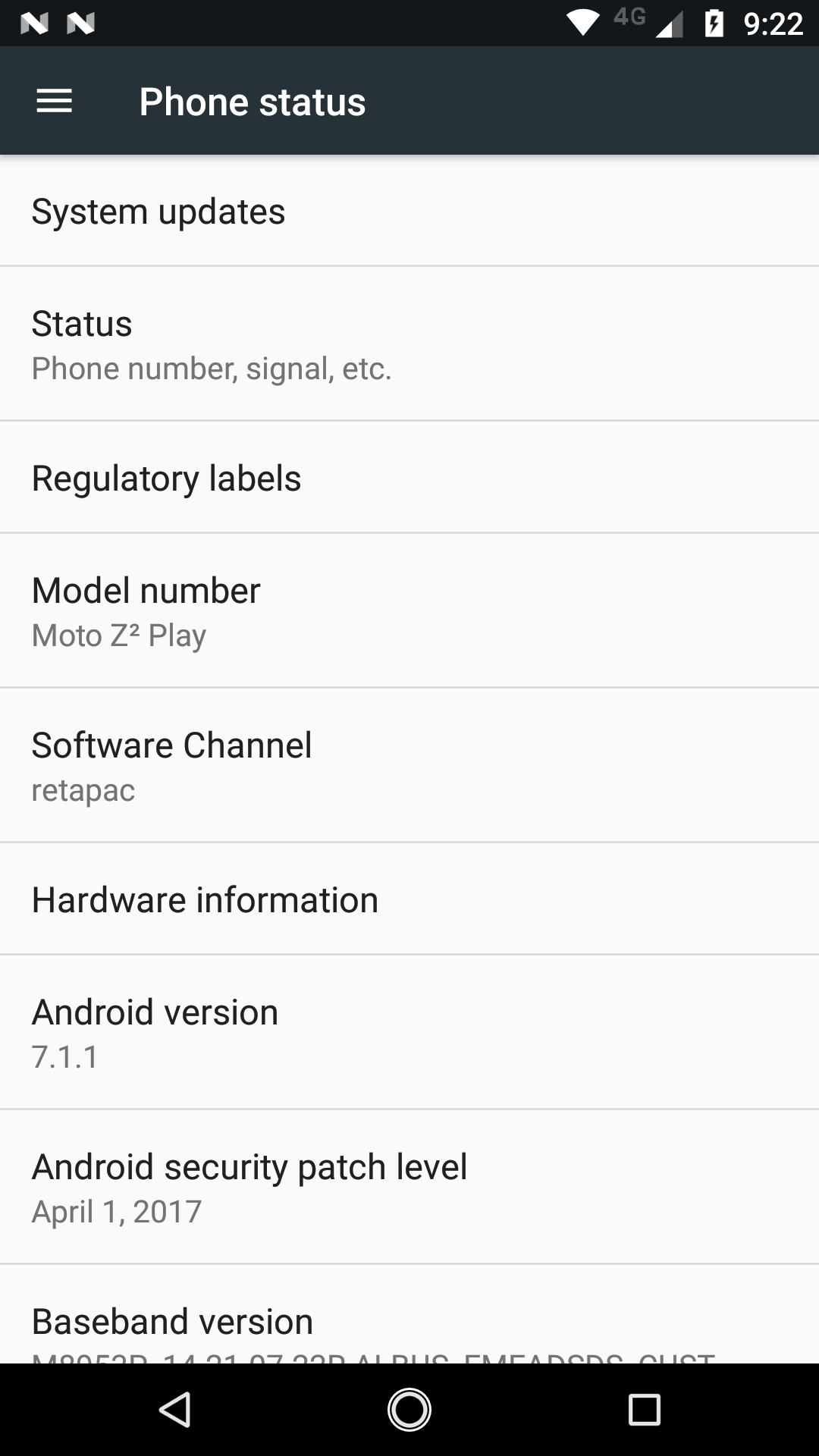Open the recent apps overview
Image resolution: width=819 pixels, height=1456 pixels.
pos(644,1410)
